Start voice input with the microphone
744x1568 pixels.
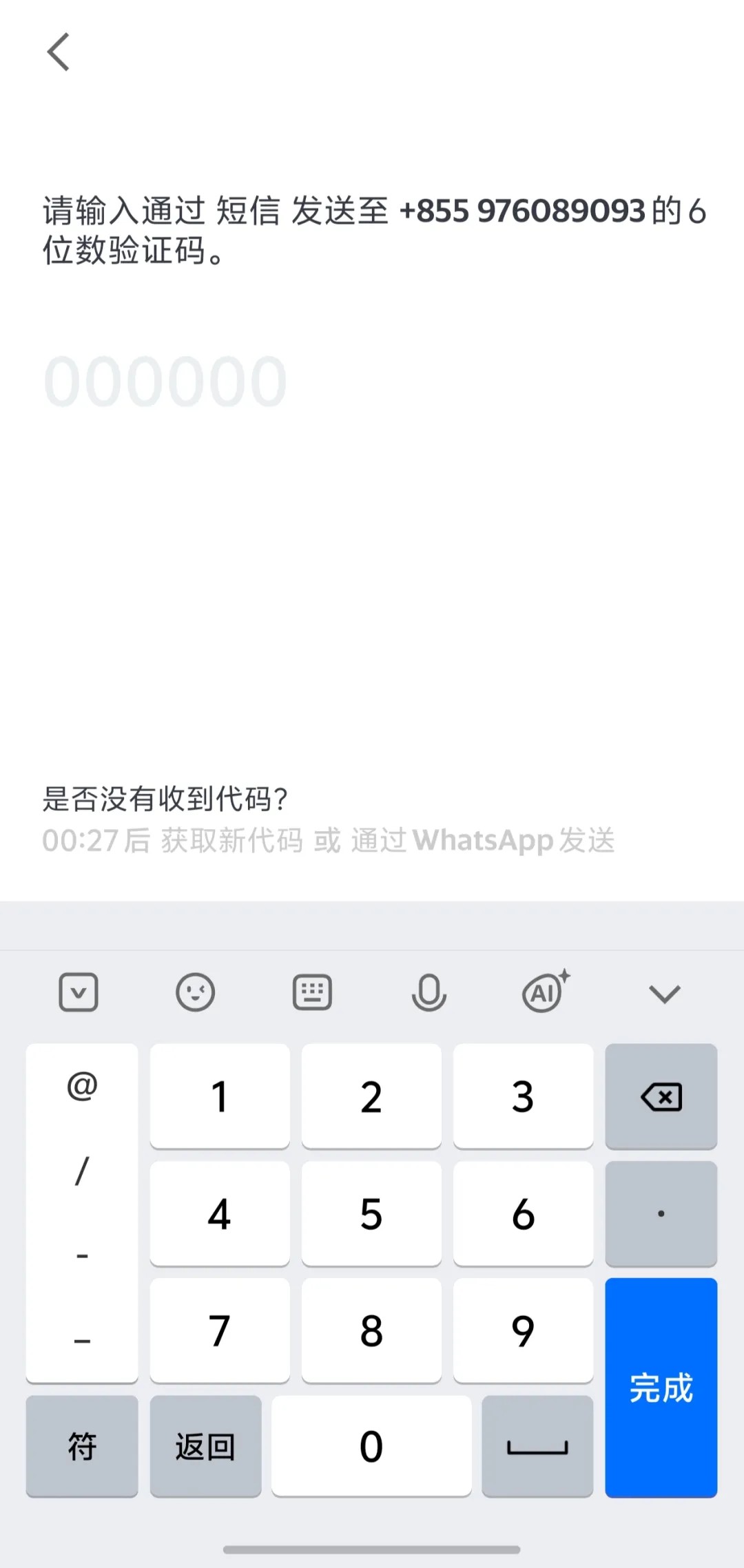(x=429, y=992)
